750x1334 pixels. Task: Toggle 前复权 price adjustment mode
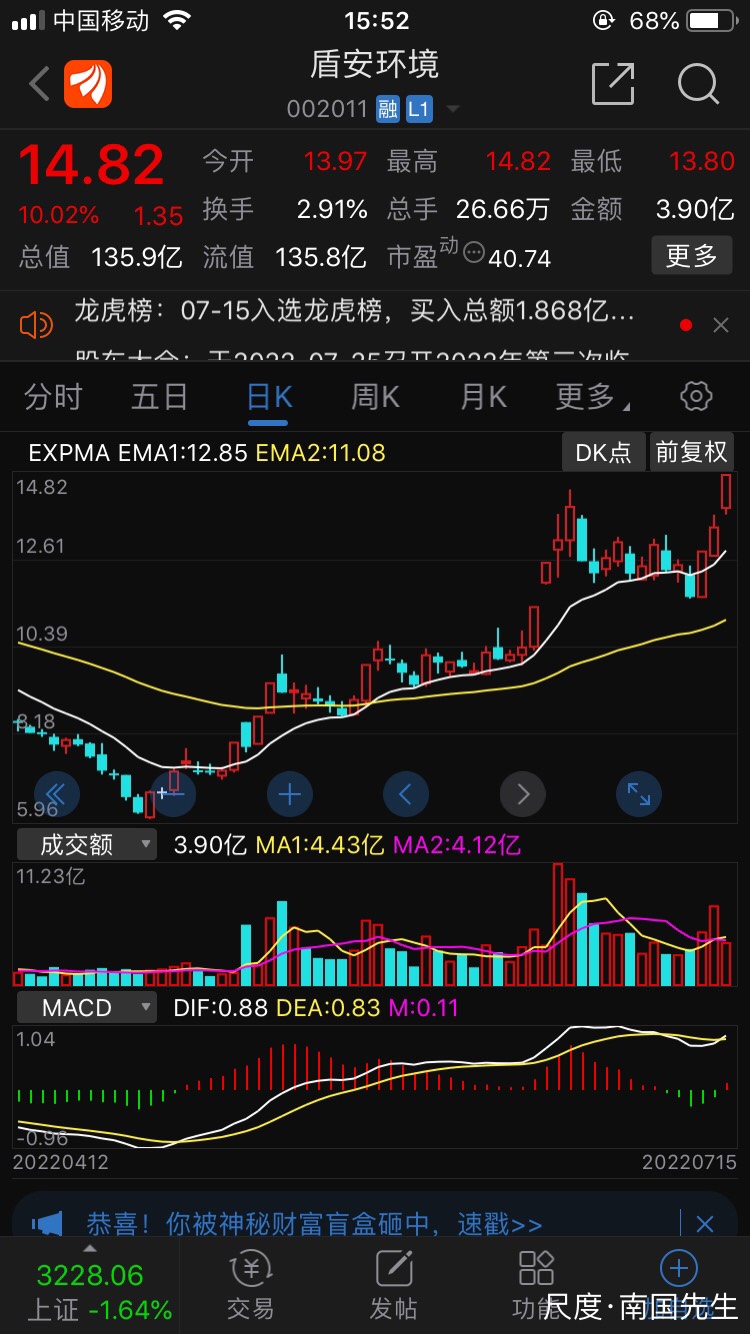click(692, 451)
